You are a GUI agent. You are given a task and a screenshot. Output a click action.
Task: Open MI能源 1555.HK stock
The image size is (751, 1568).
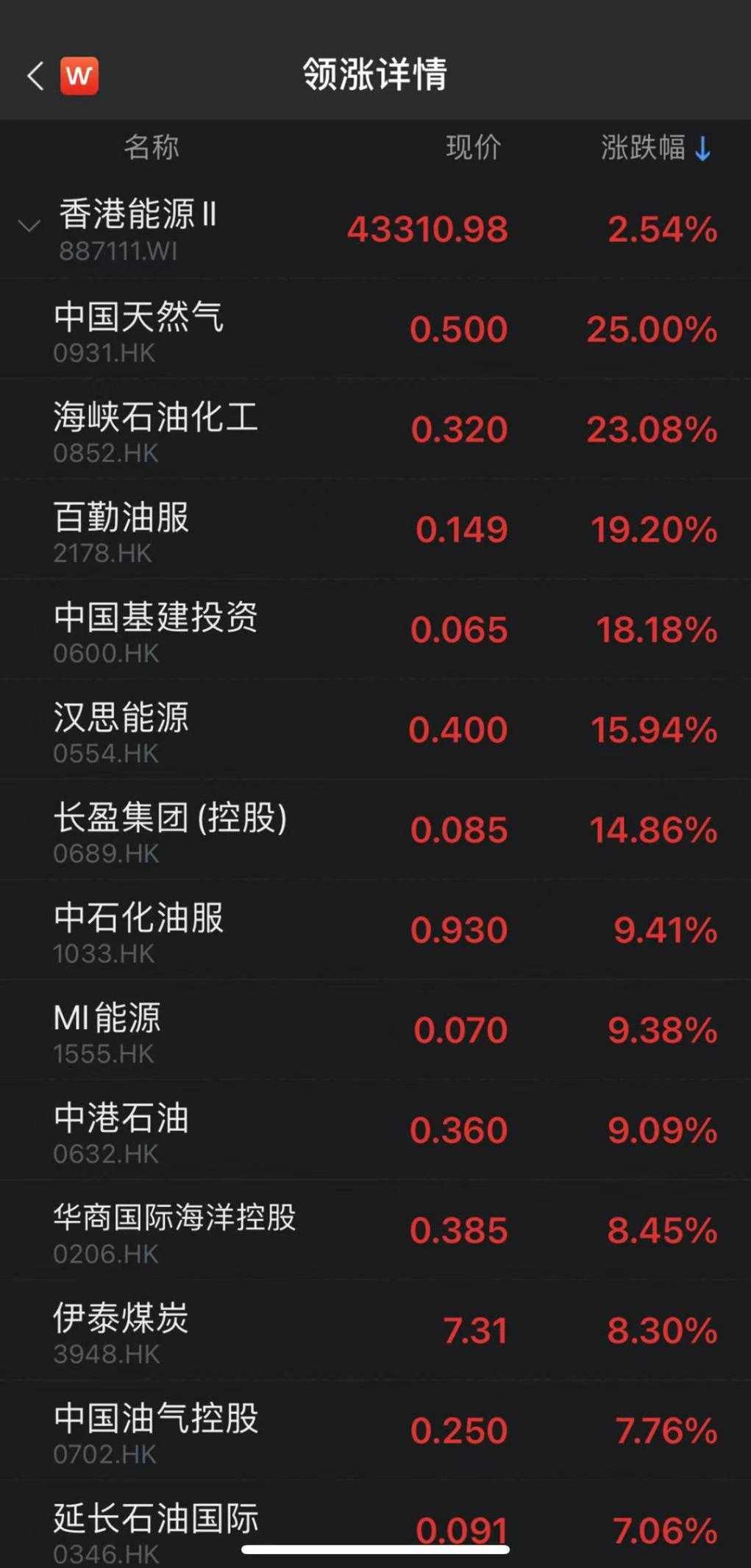[x=375, y=1030]
